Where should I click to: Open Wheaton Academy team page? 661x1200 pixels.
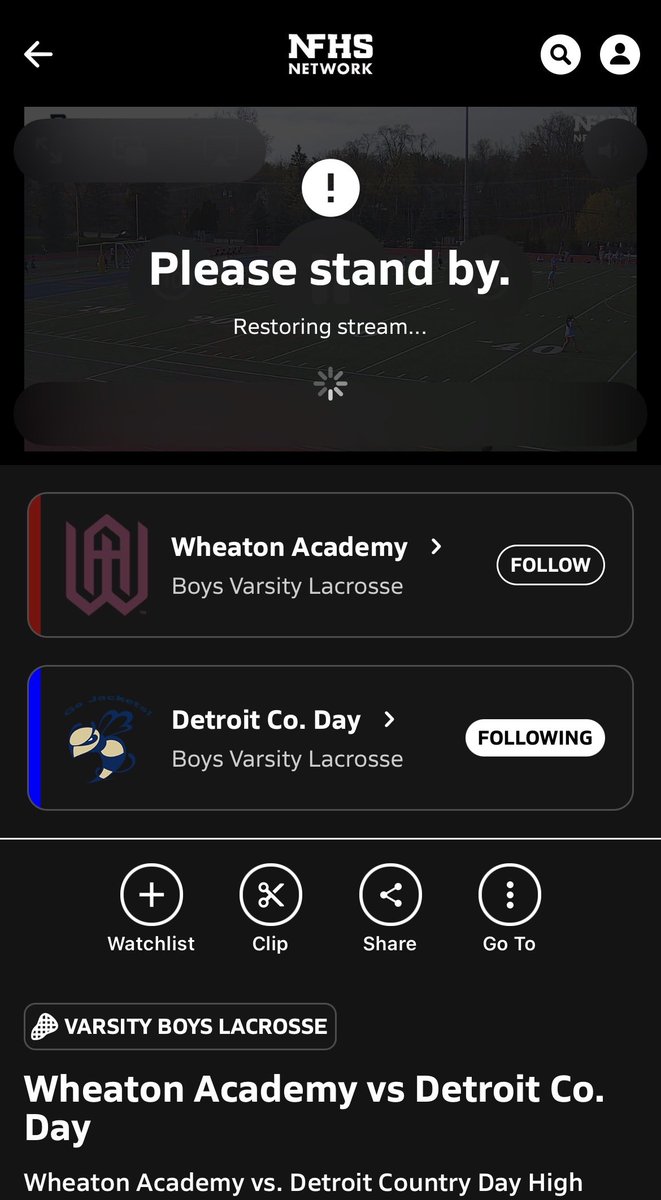coord(305,548)
